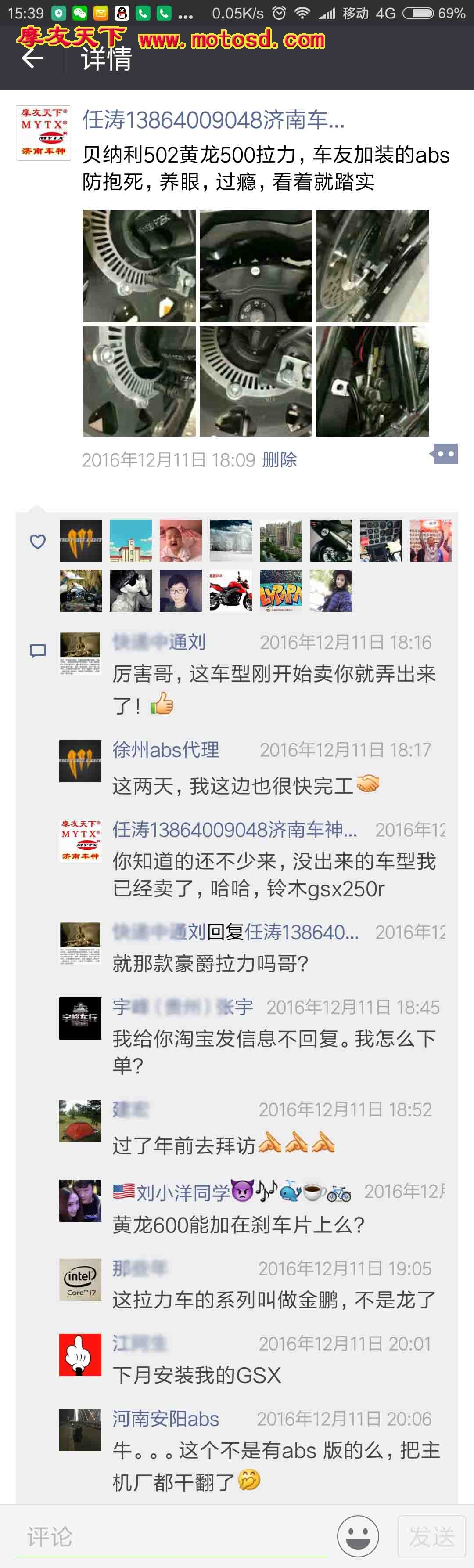Image resolution: width=474 pixels, height=1568 pixels.
Task: Open the first ABS ring photo
Action: (139, 265)
